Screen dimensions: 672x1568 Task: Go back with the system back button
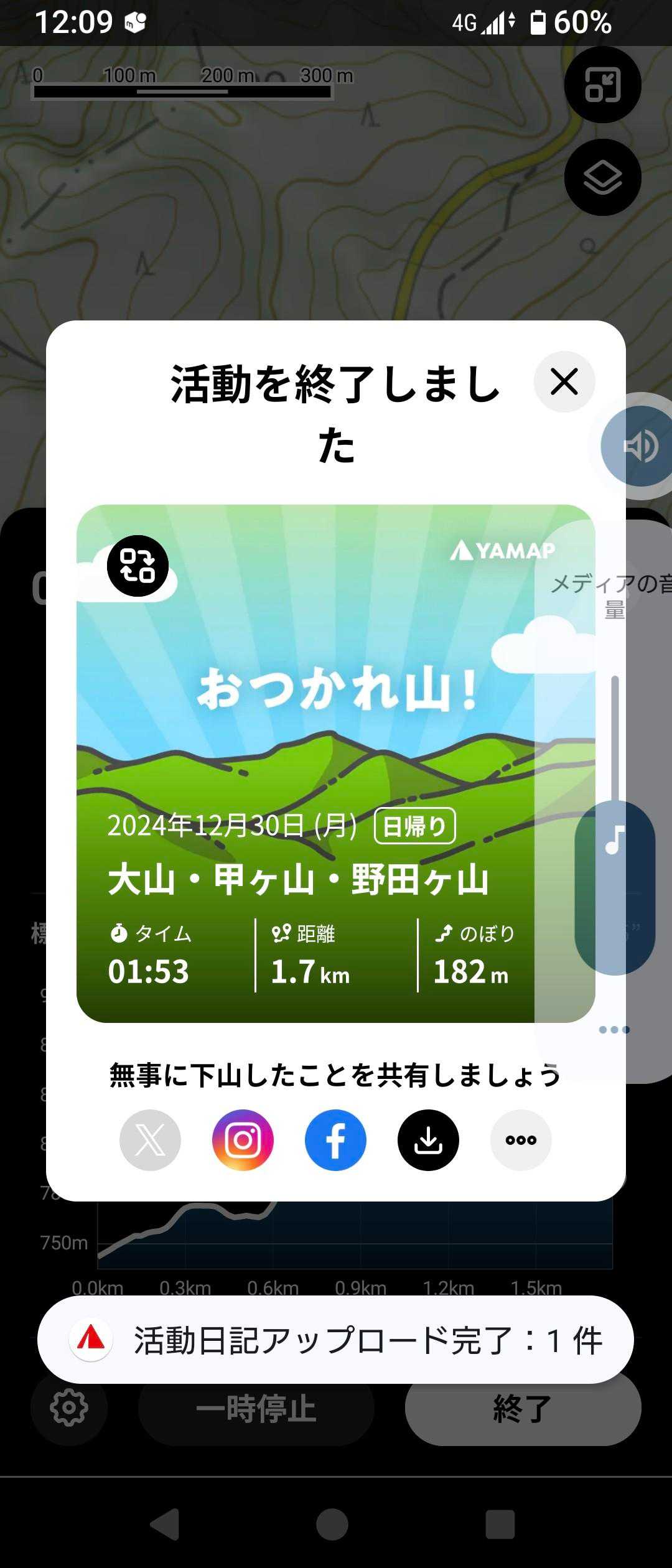coord(166,1524)
